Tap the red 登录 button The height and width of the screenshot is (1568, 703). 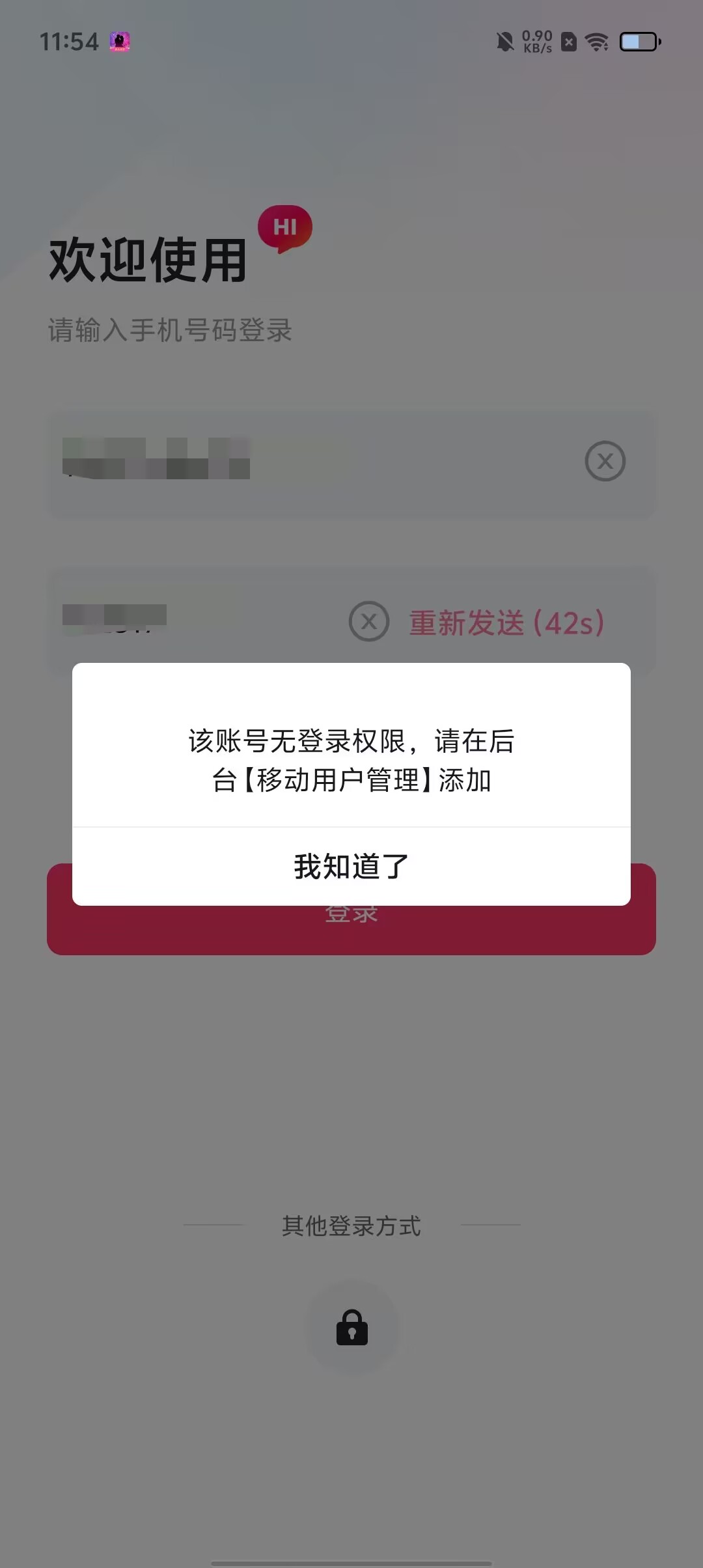coord(351,931)
